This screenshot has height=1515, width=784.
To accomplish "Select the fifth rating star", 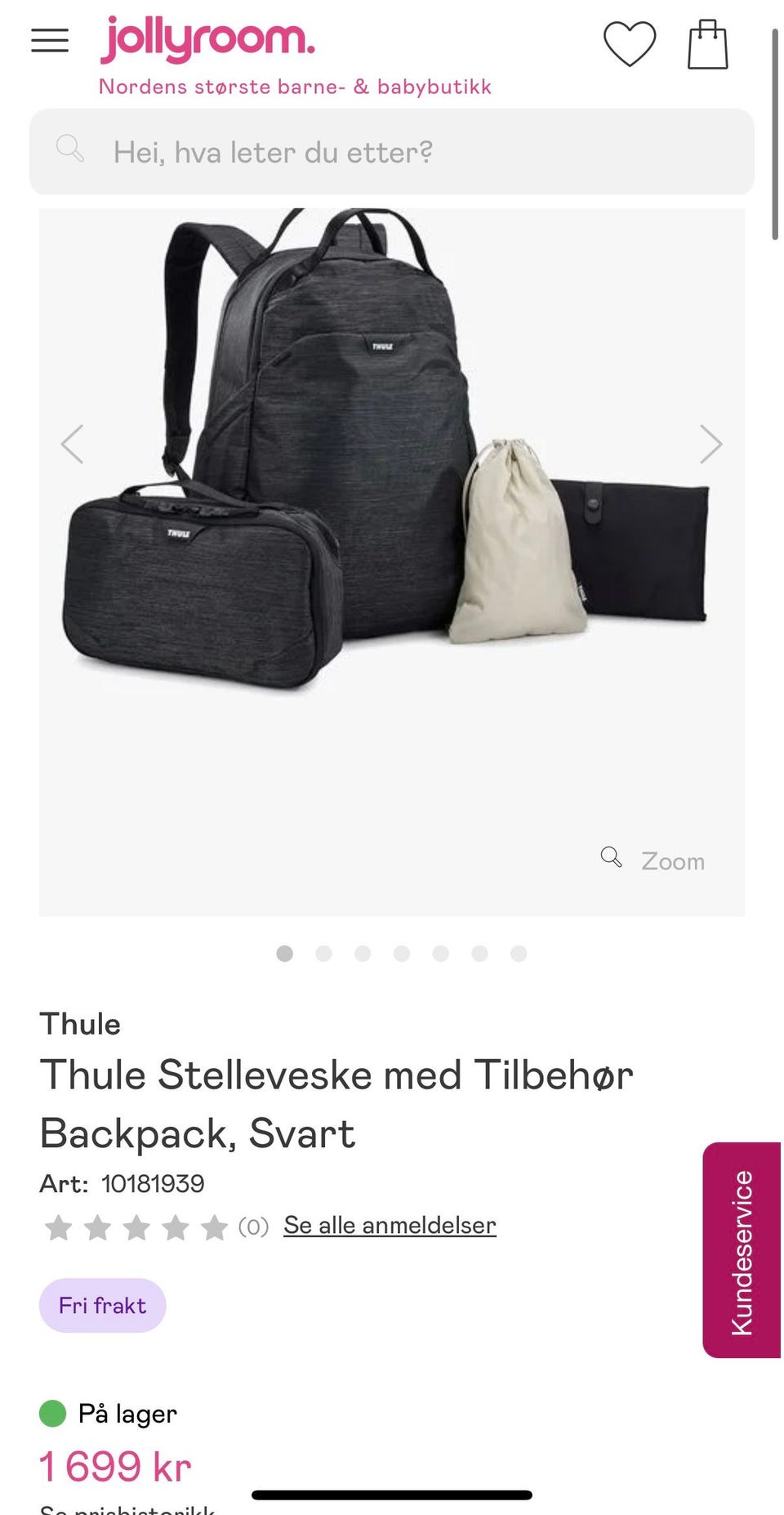I will click(215, 1226).
